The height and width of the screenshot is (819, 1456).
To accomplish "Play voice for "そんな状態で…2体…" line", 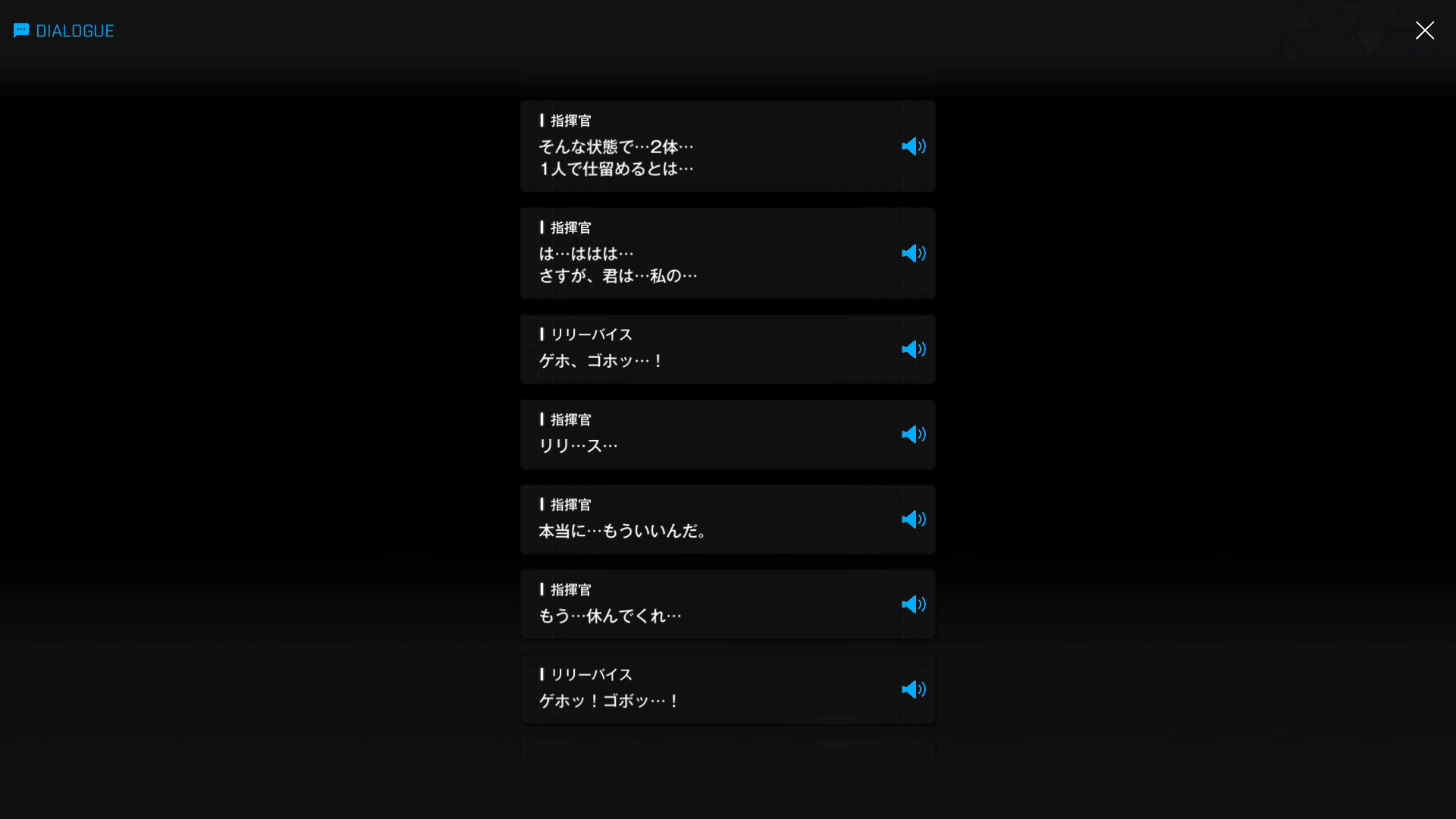I will tap(913, 146).
